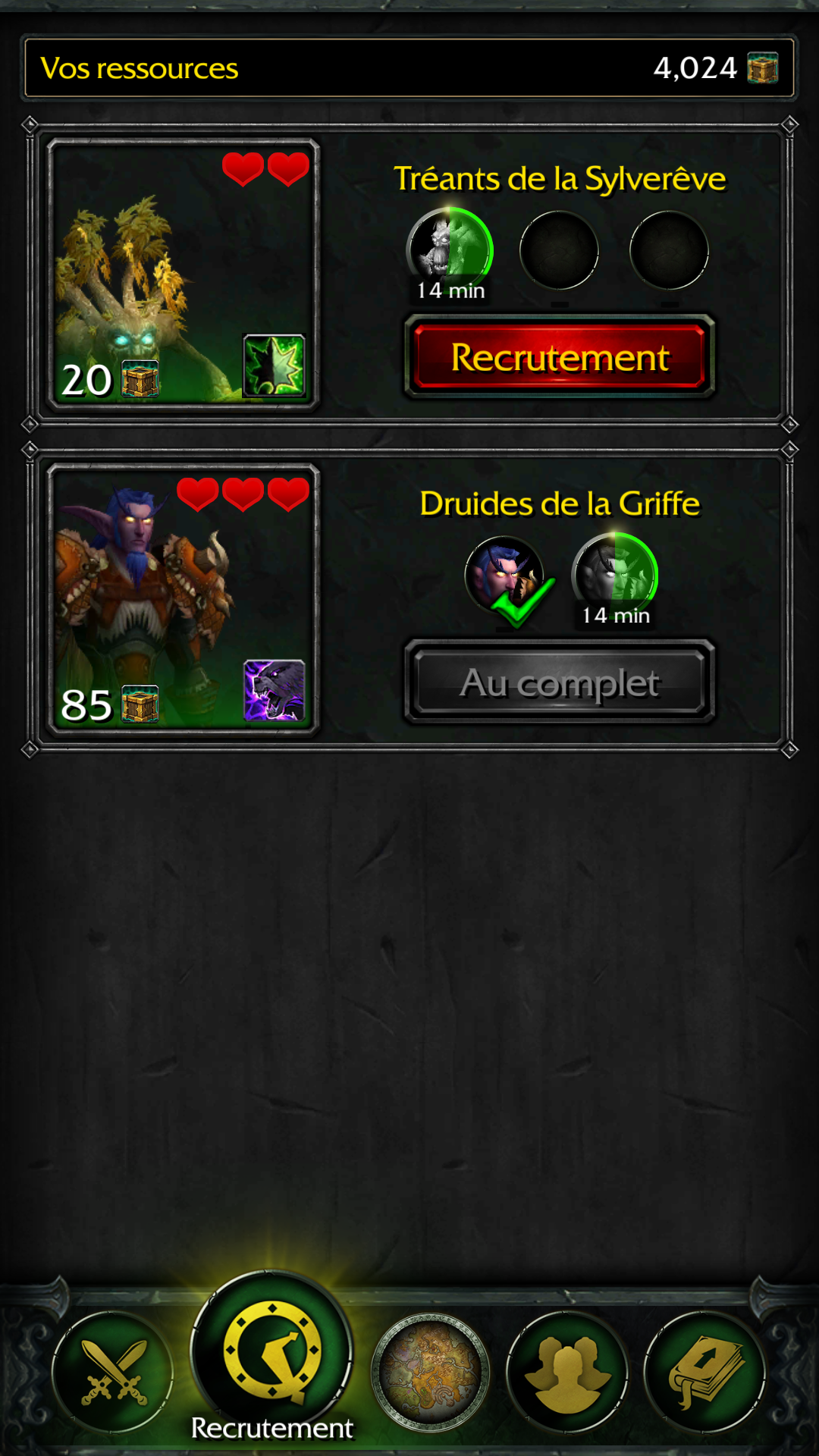Open the crossed swords missions tab
819x1456 pixels.
tap(114, 1371)
